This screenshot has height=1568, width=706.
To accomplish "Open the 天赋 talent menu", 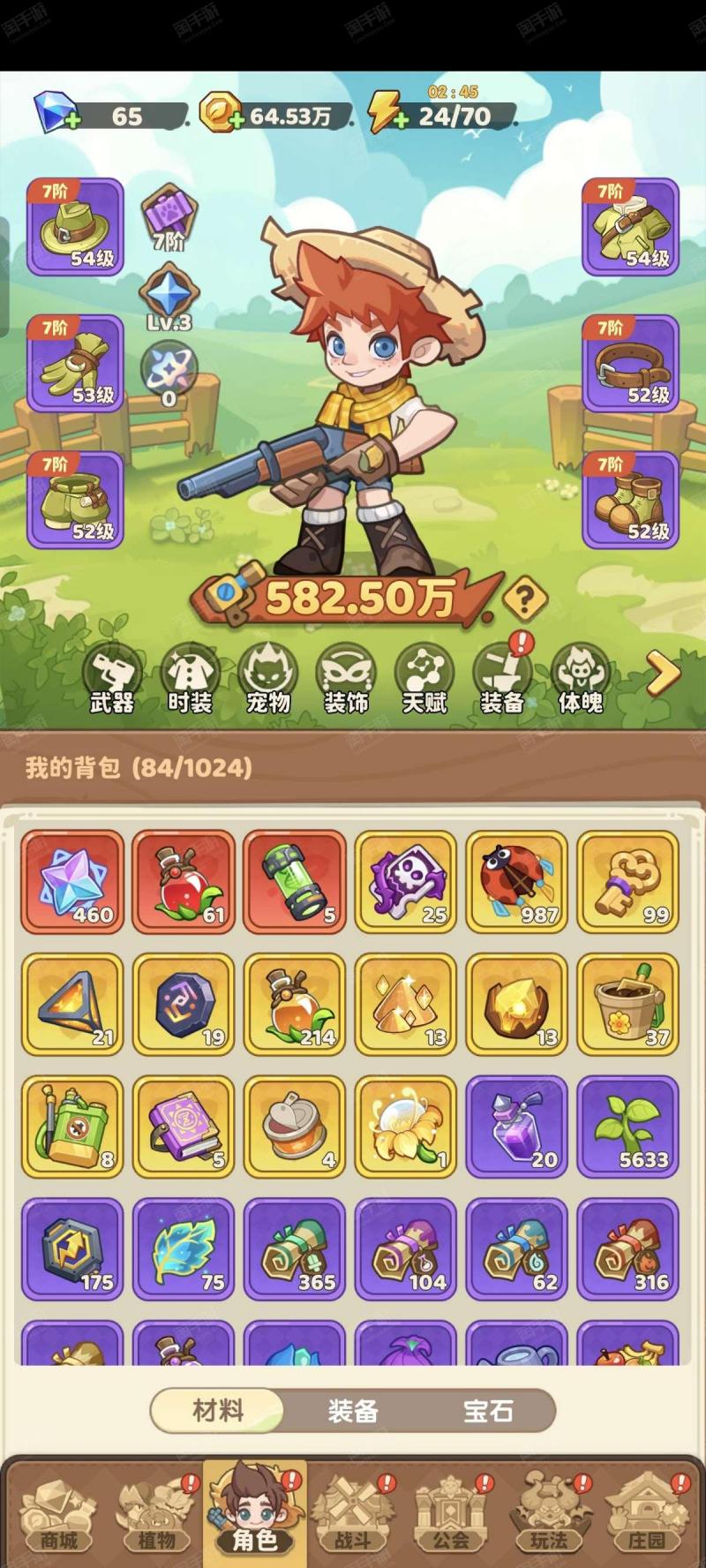I will coord(424,678).
